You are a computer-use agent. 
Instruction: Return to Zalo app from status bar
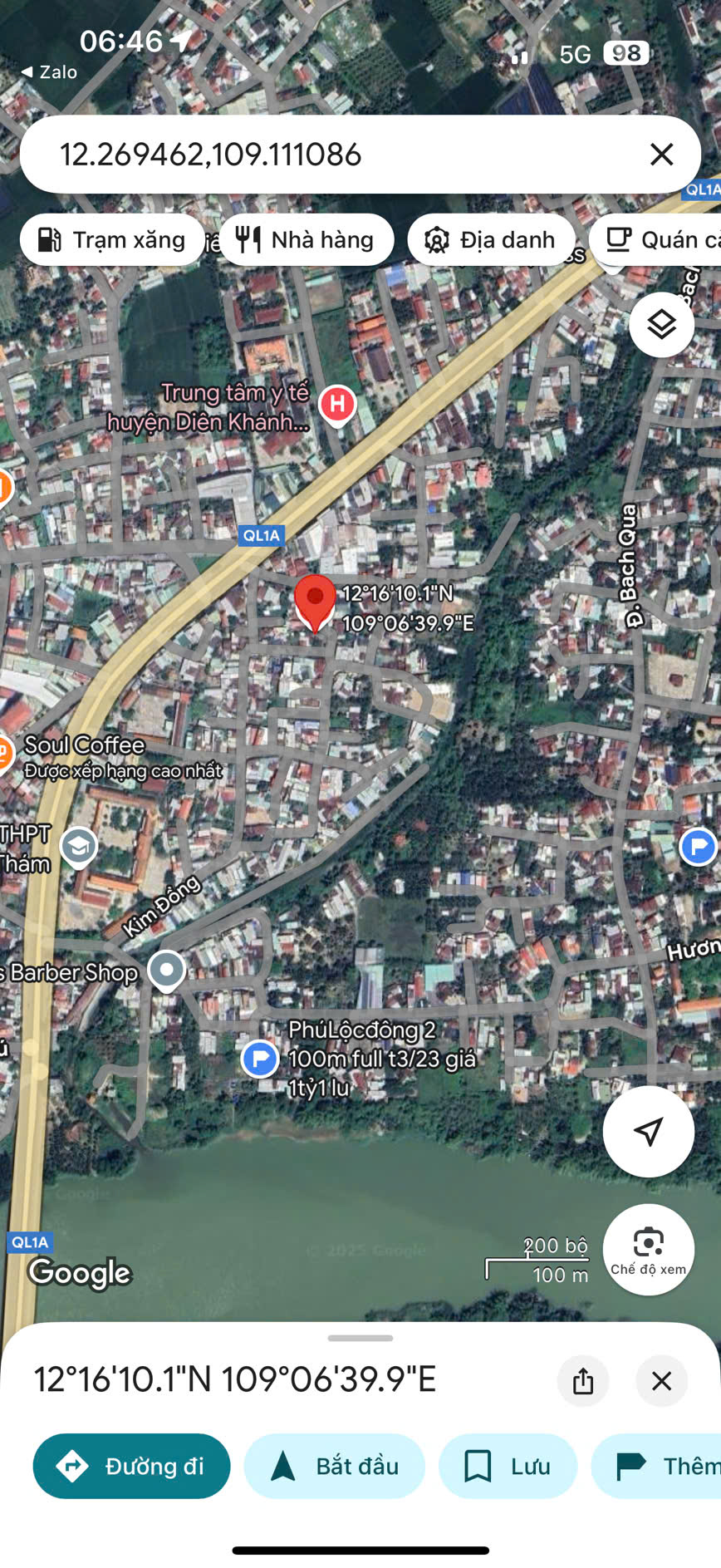pos(50,72)
